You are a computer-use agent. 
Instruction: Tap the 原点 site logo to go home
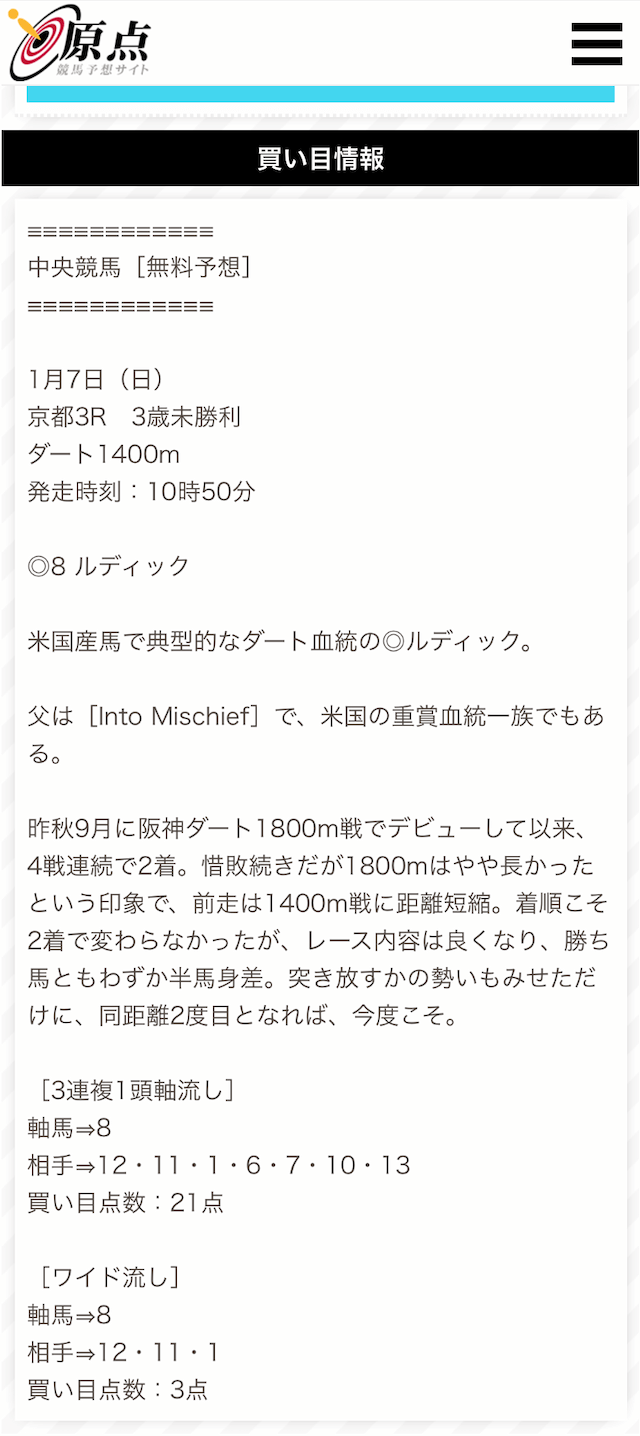(x=80, y=44)
